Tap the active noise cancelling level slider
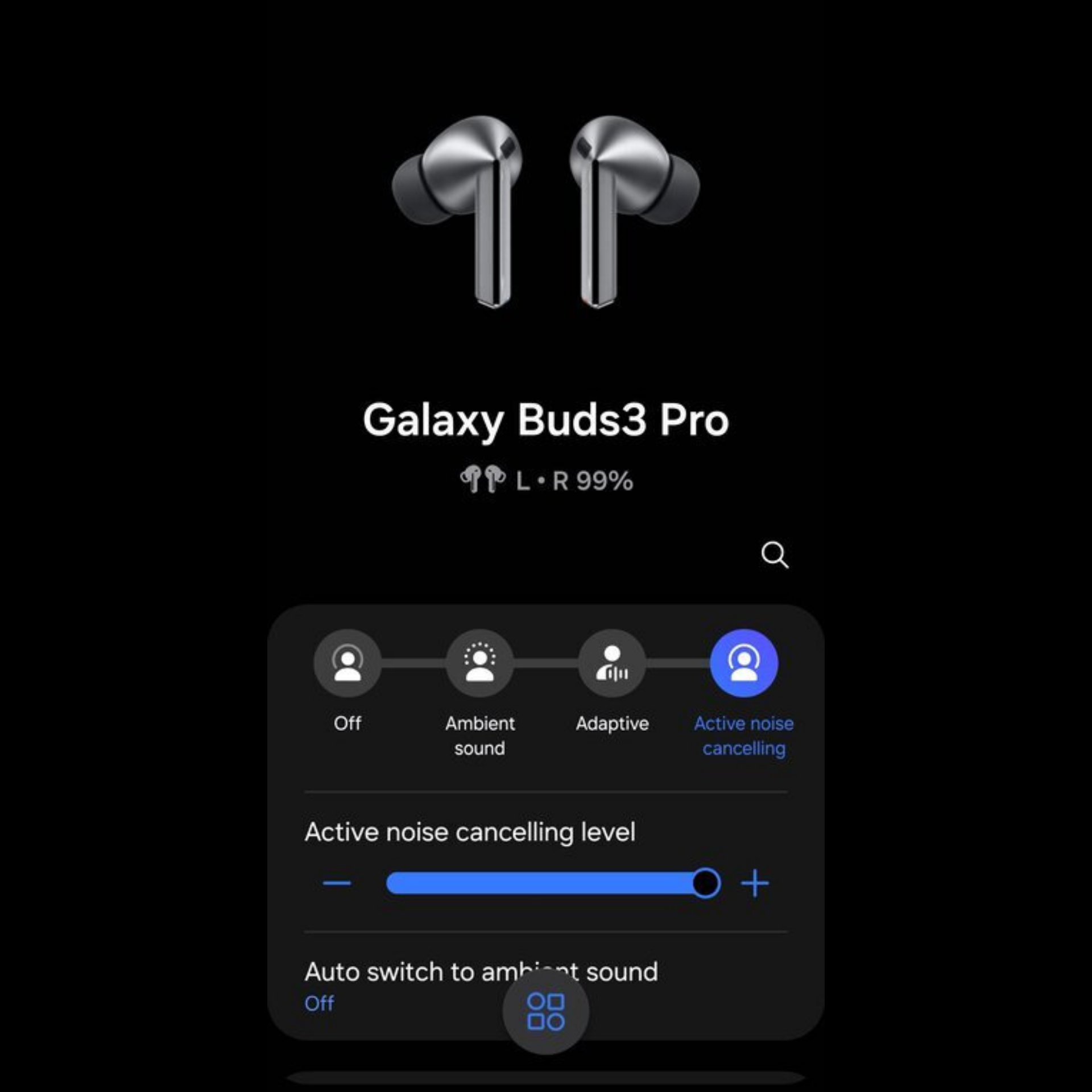Viewport: 1092px width, 1092px height. point(546,883)
